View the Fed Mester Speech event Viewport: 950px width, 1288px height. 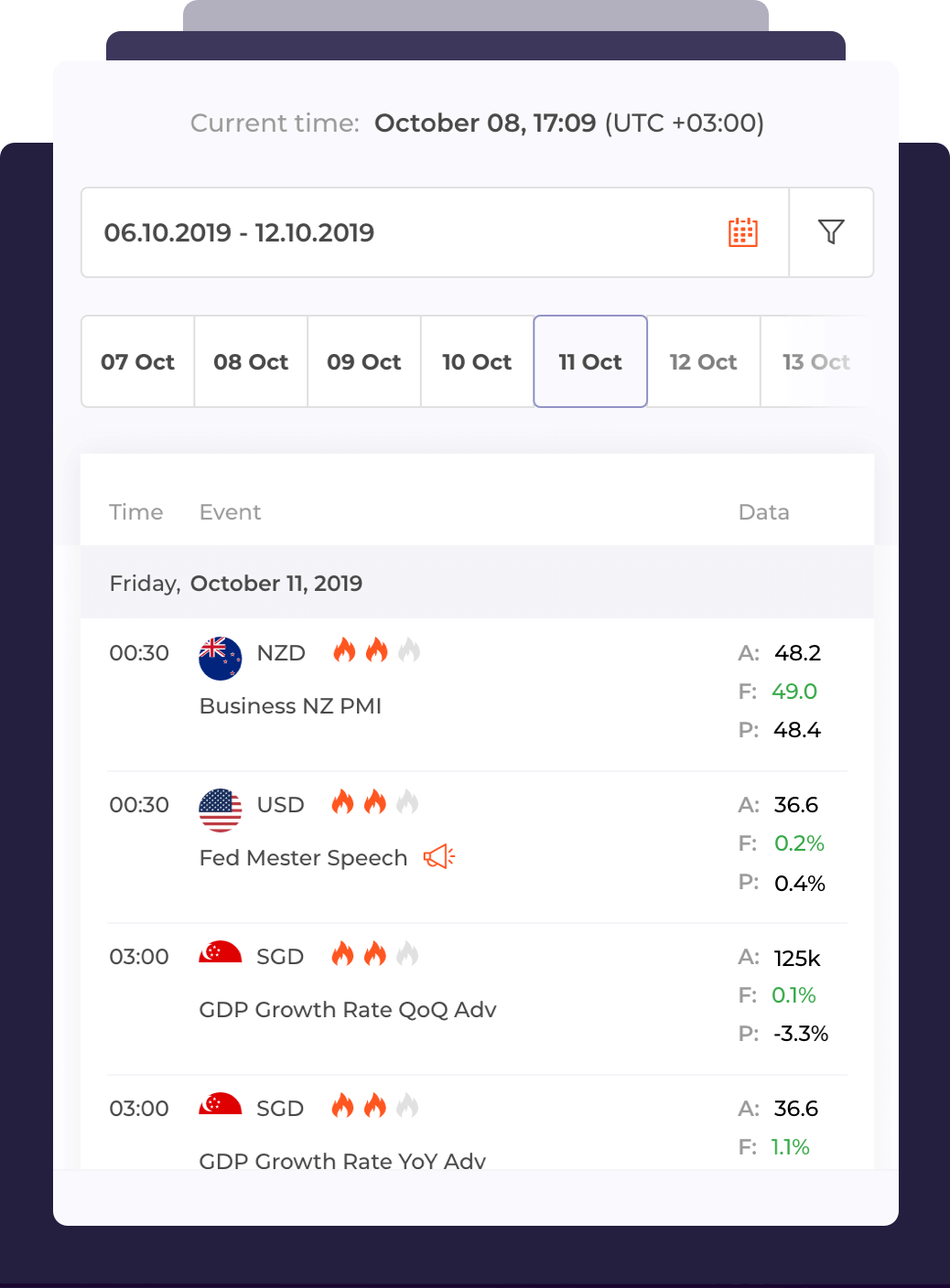(304, 858)
